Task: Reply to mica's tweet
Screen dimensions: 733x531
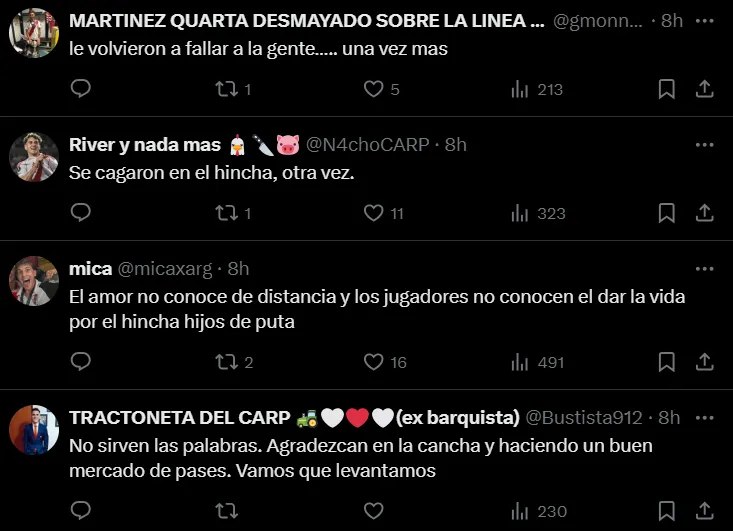Action: 82,362
